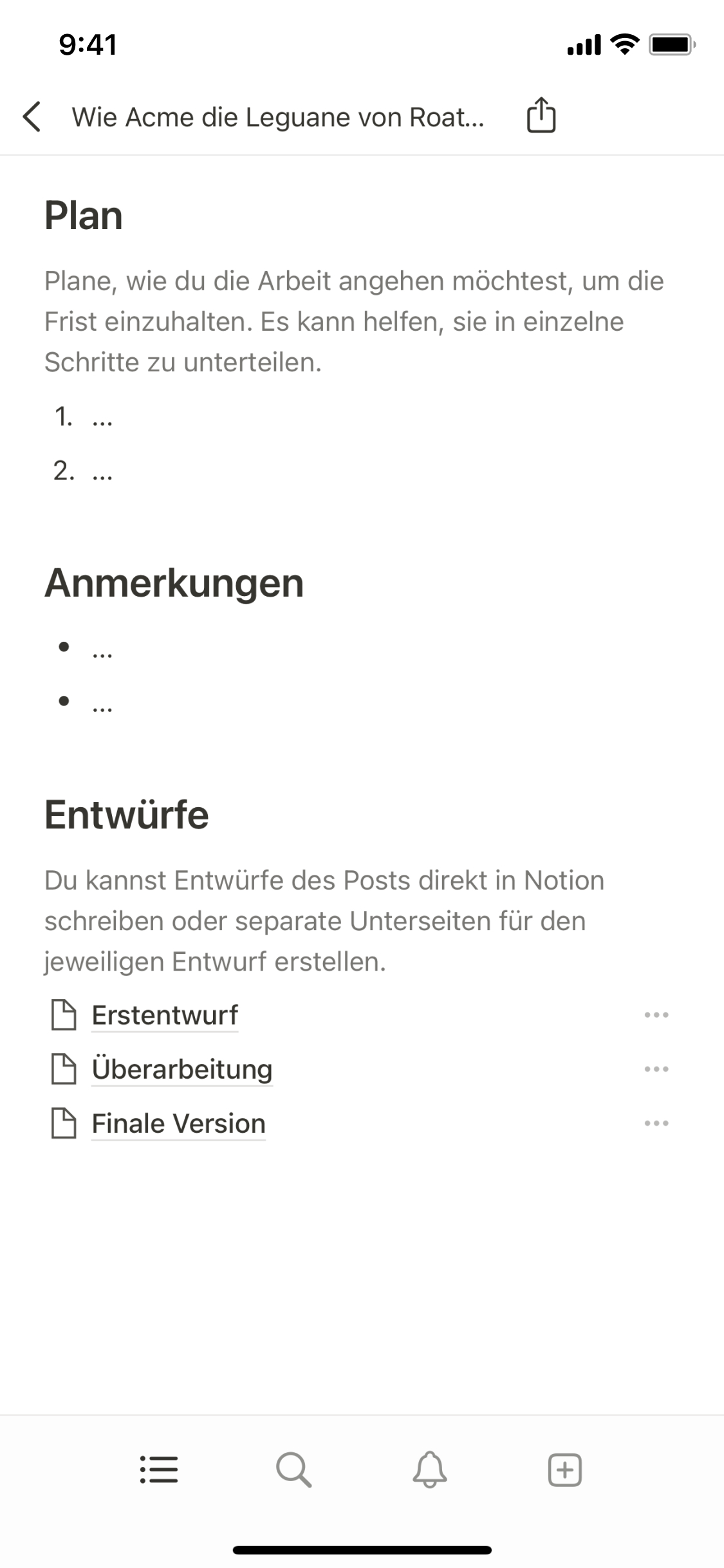Viewport: 724px width, 1568px height.
Task: Open search from bottom bar
Action: click(x=294, y=1470)
